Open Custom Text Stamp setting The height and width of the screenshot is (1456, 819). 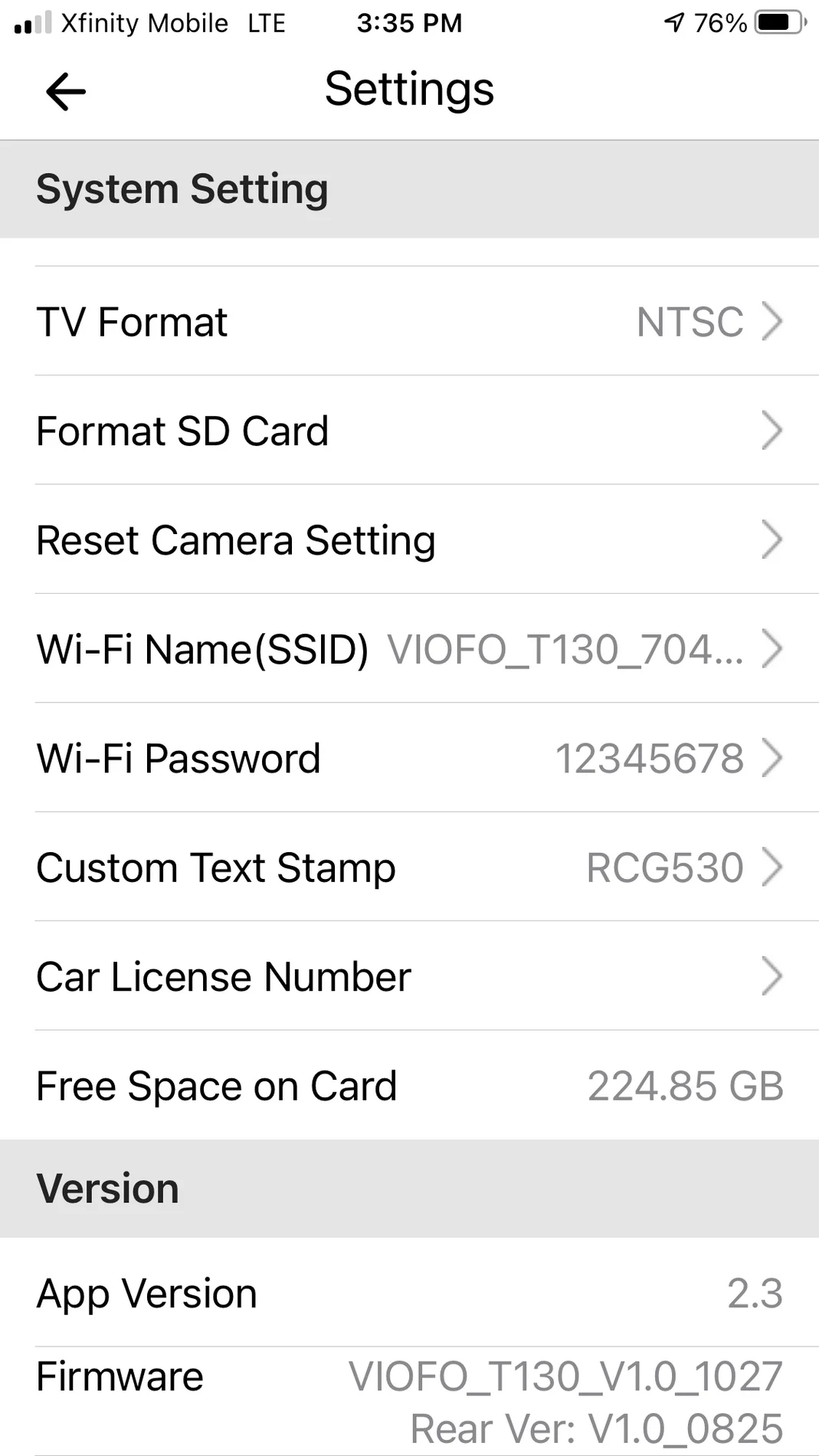[x=409, y=867]
